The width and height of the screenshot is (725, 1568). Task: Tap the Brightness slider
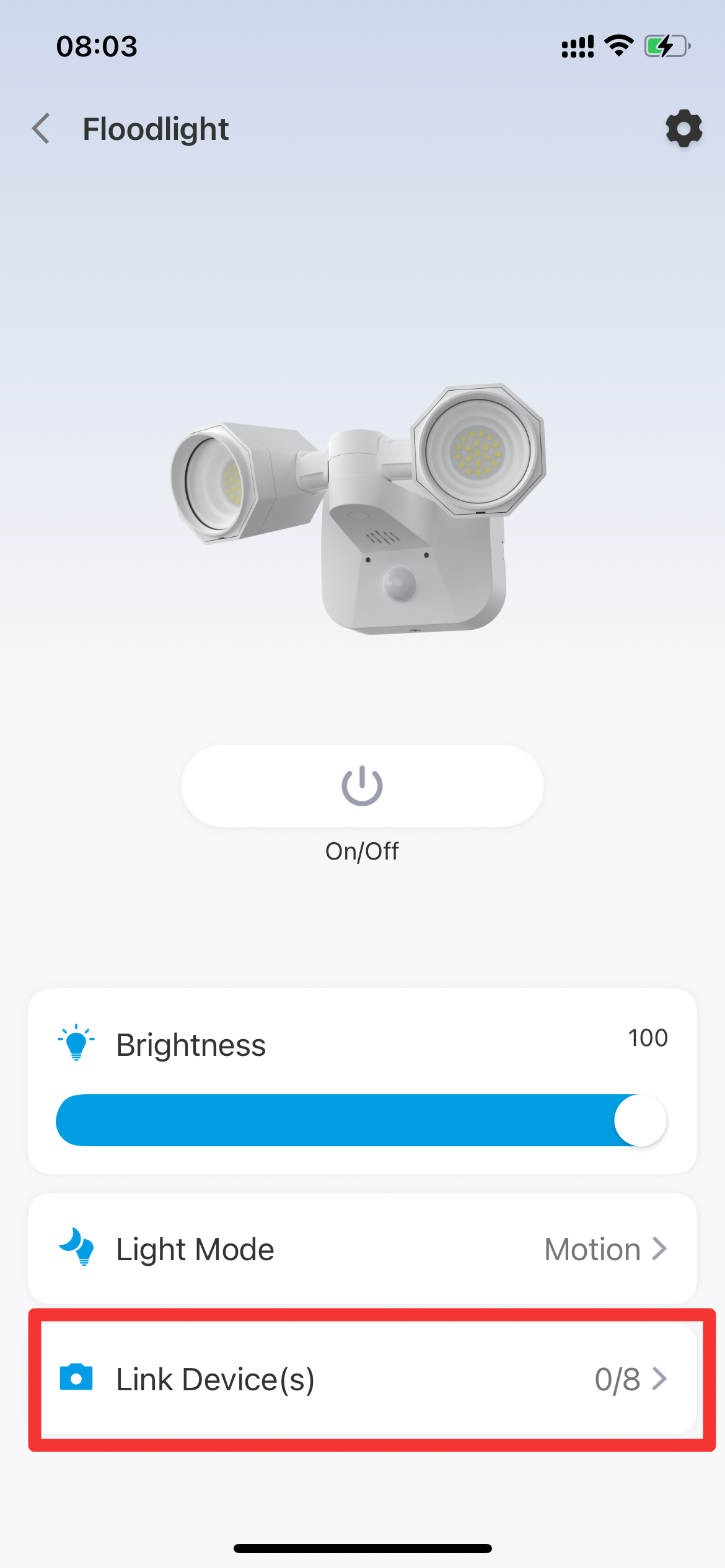[361, 1120]
